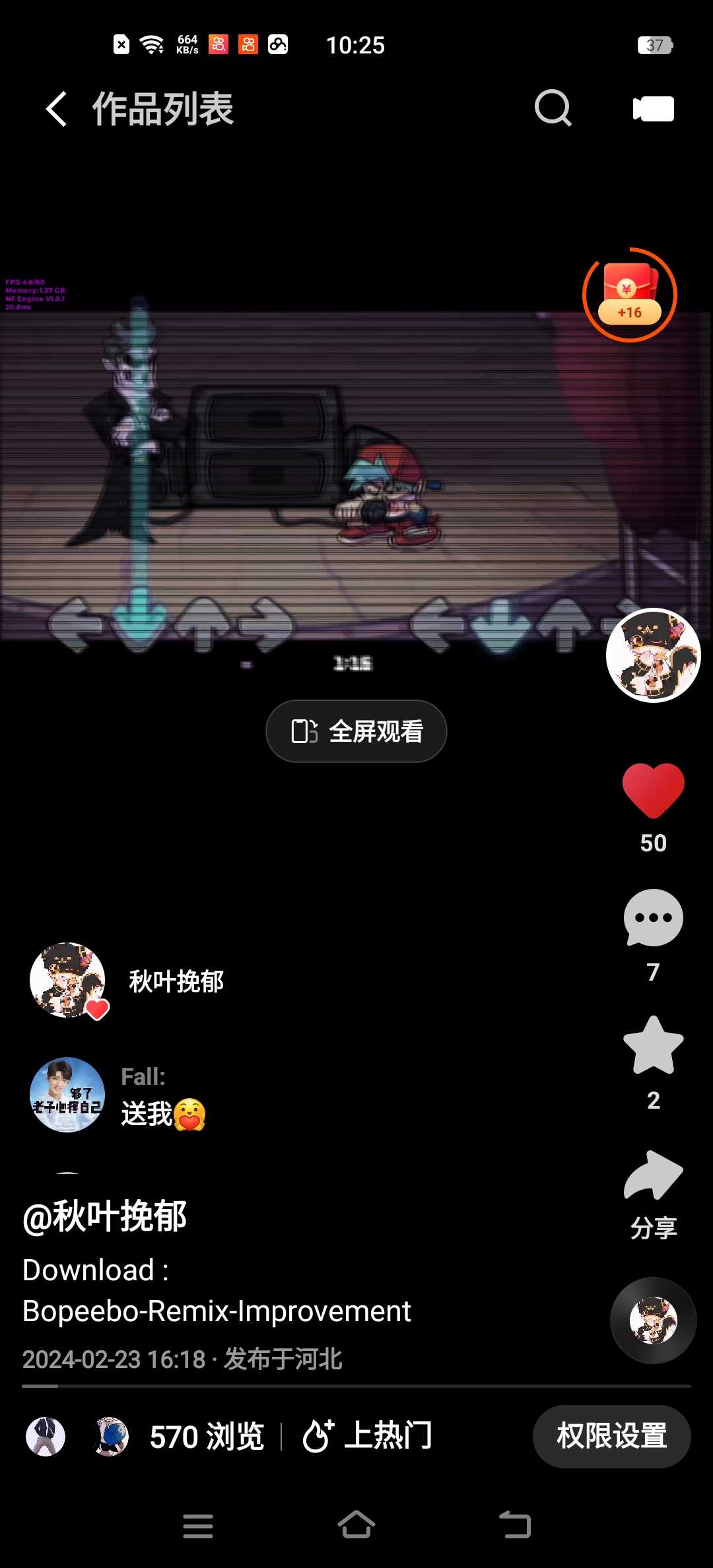Open the camera record icon
Screen dimensions: 713x1568
tap(653, 109)
